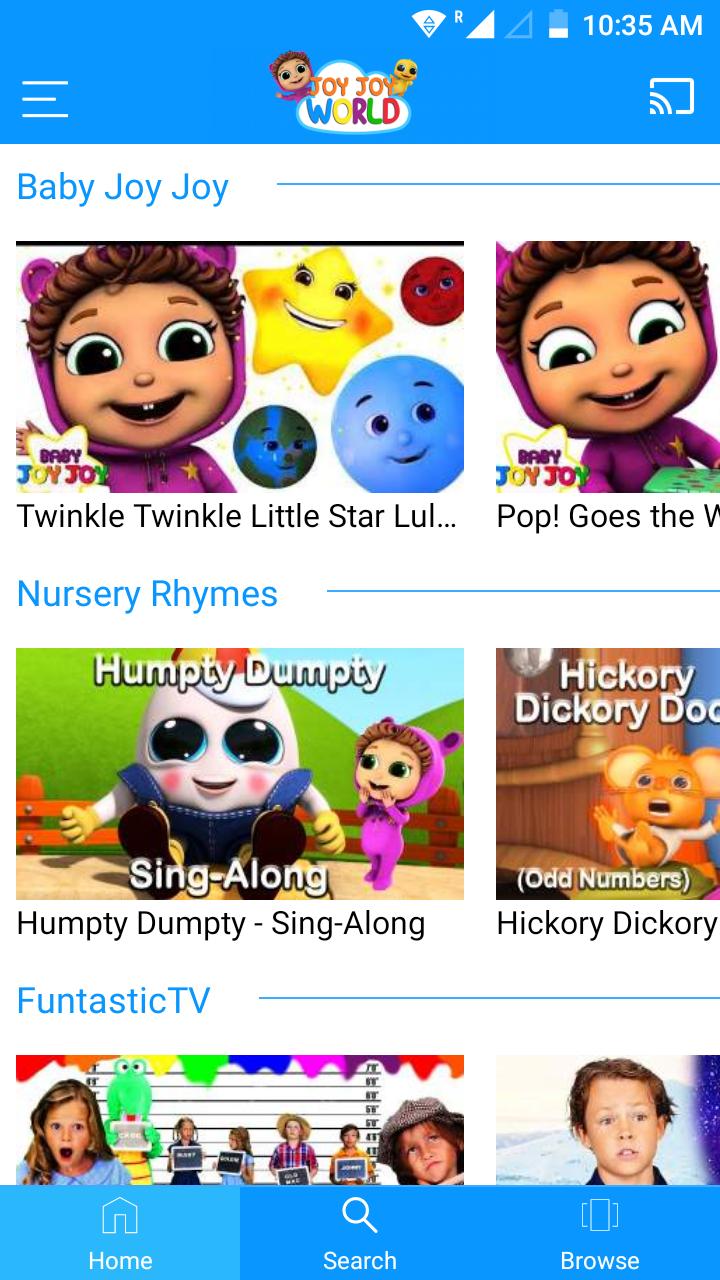Open the hamburger drawer menu
This screenshot has height=1280, width=720.
45,98
